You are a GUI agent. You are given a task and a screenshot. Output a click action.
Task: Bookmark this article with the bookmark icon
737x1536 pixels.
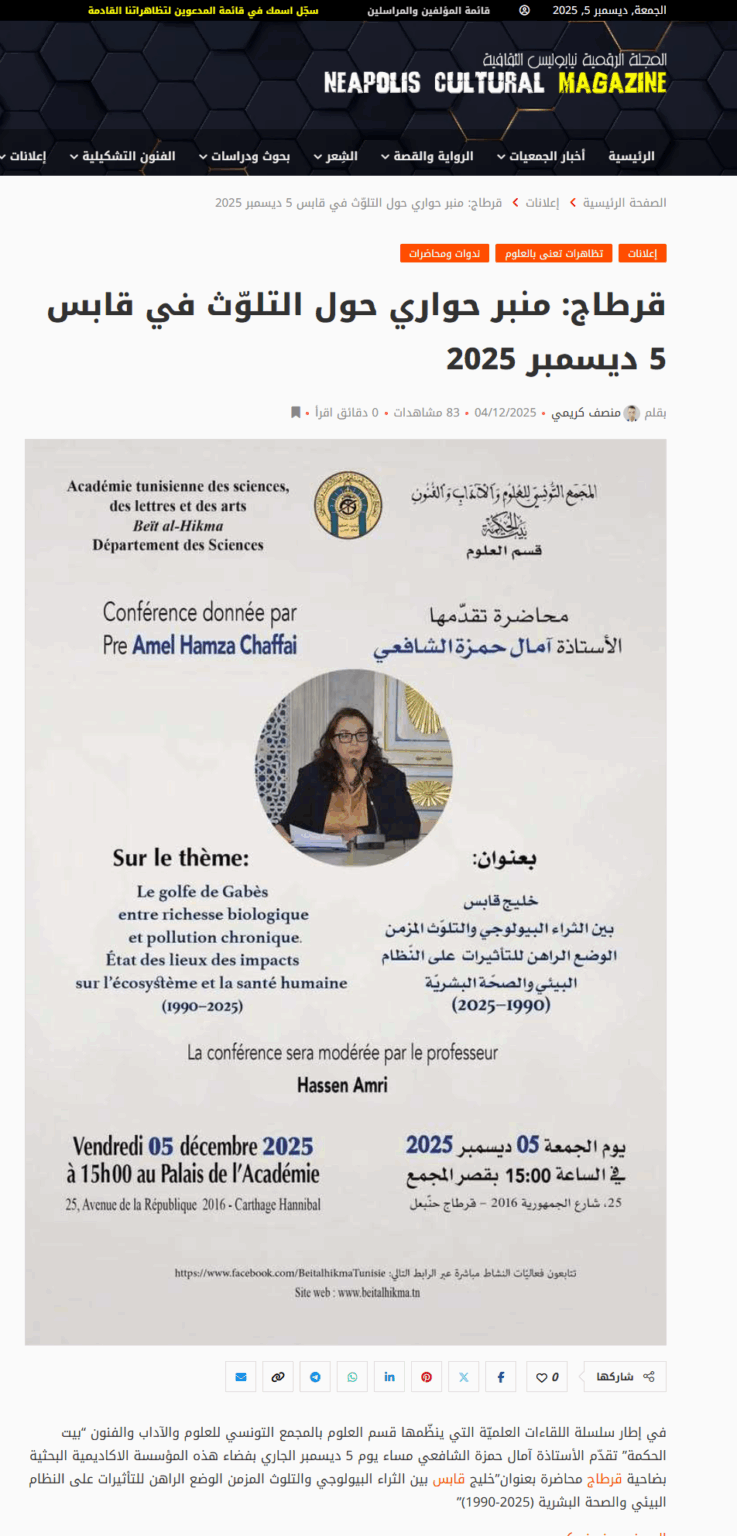(295, 413)
